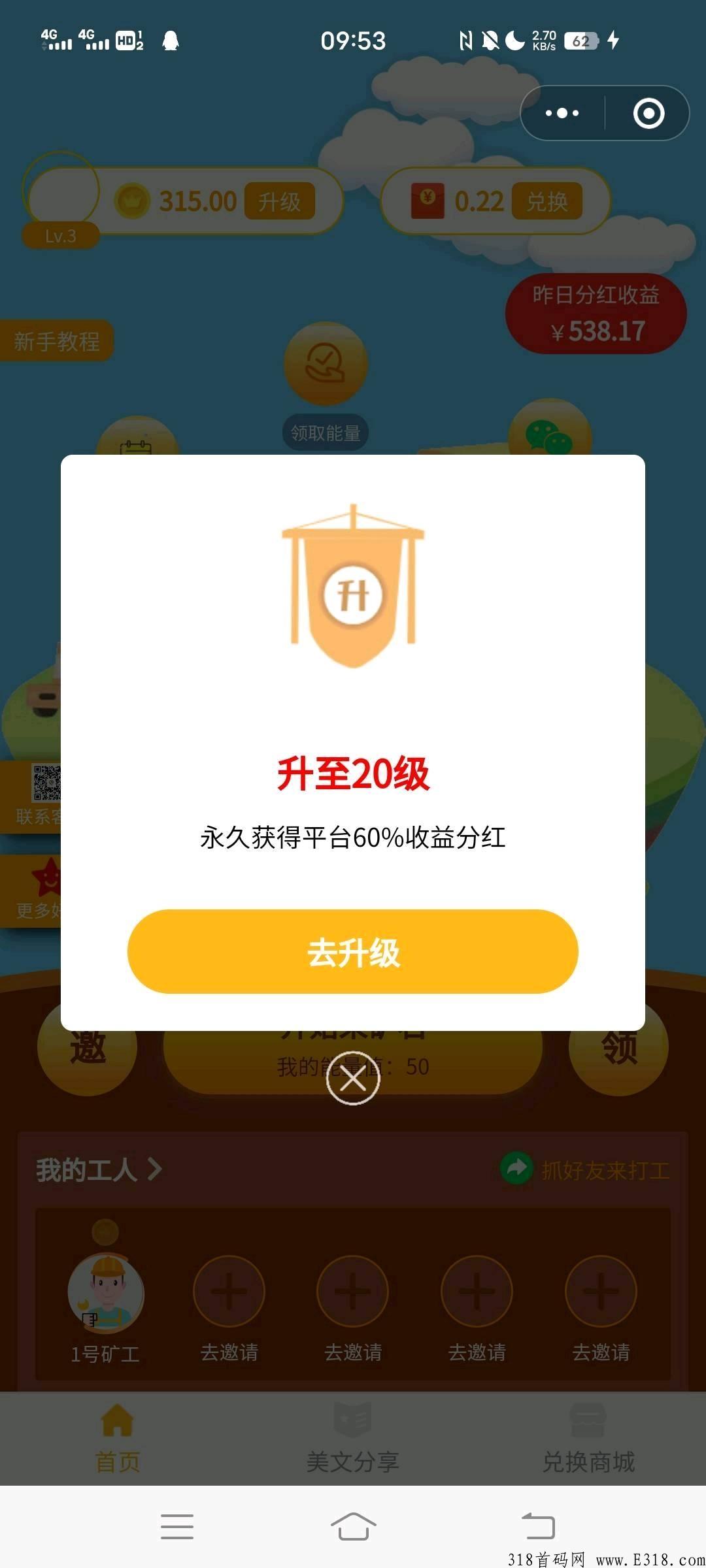
Task: Dismiss the popup with the X button
Action: tap(353, 1077)
